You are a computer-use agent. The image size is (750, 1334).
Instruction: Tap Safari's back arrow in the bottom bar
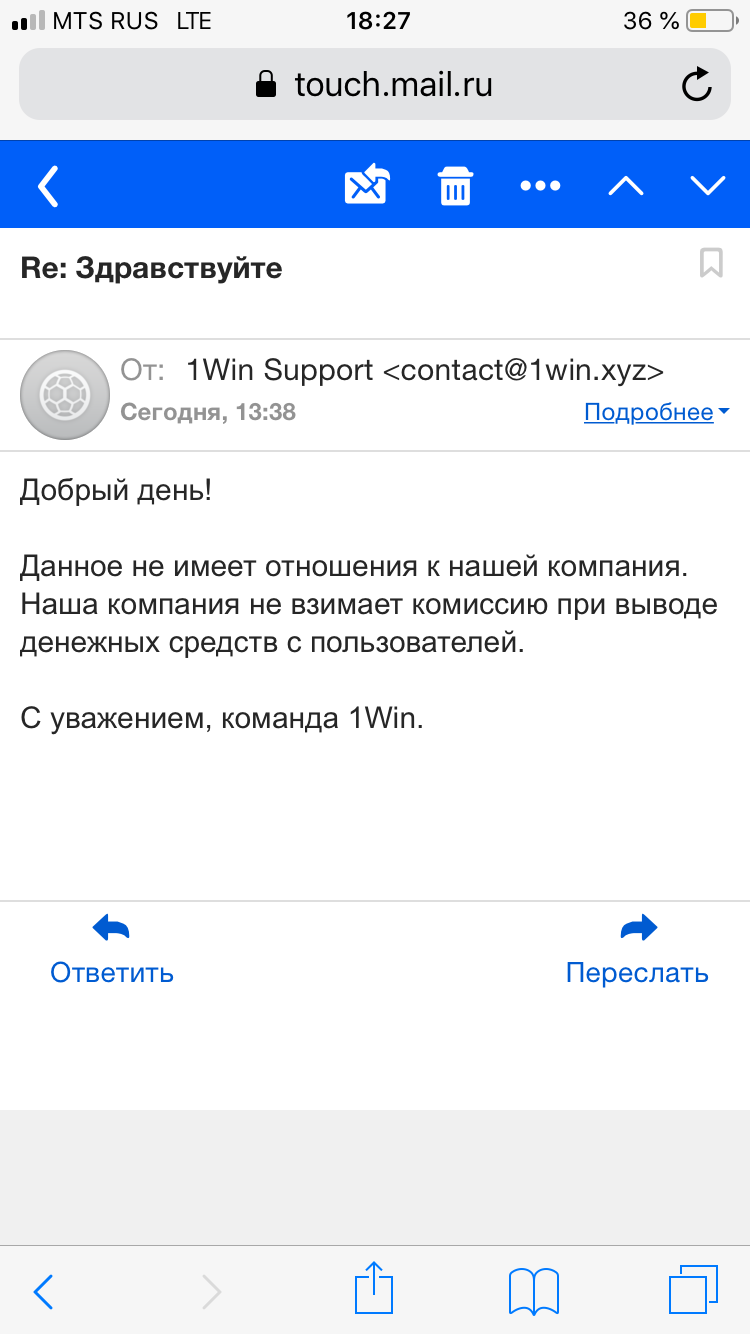pyautogui.click(x=43, y=1291)
